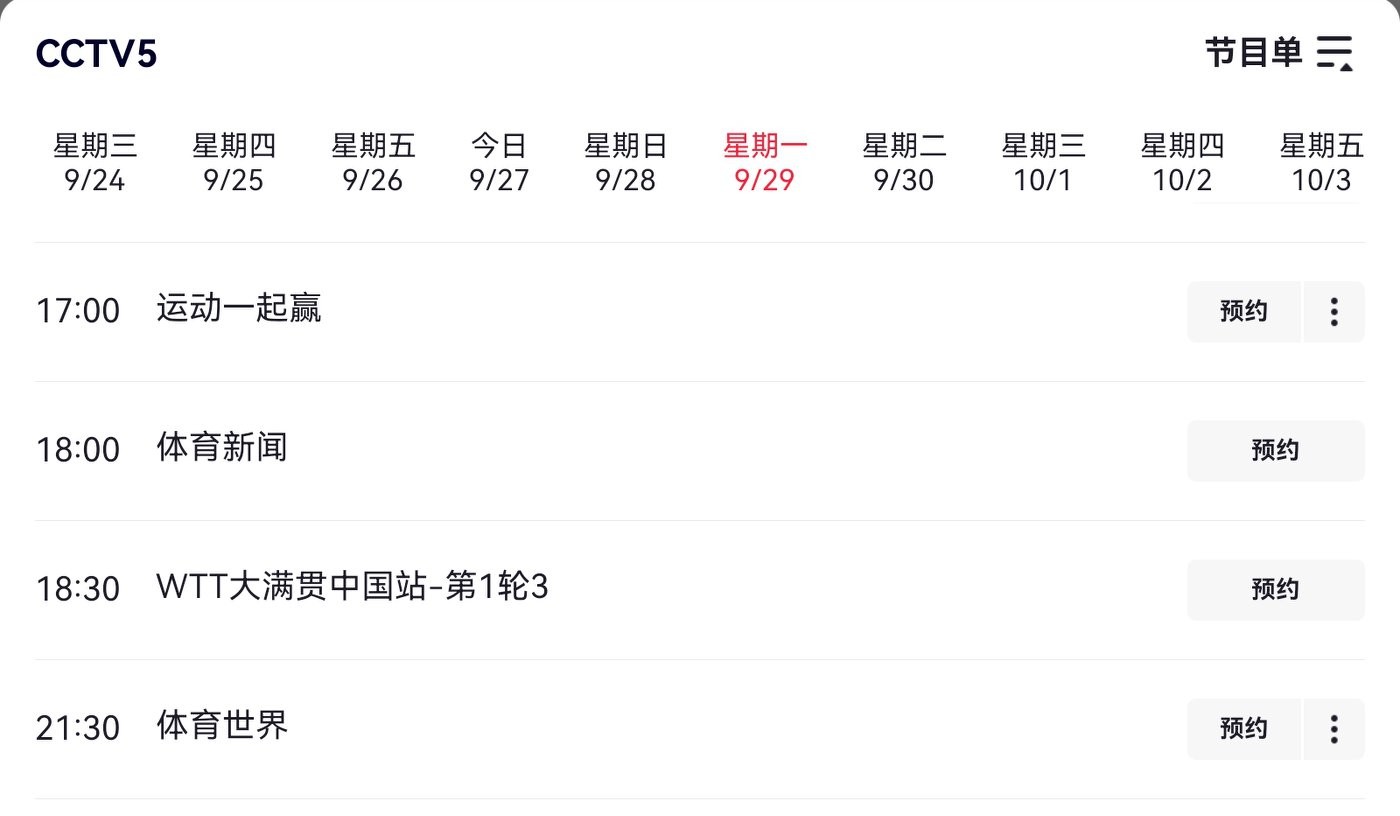The height and width of the screenshot is (816, 1400).
Task: Select the 星期一 9/29 date tab
Action: [765, 163]
